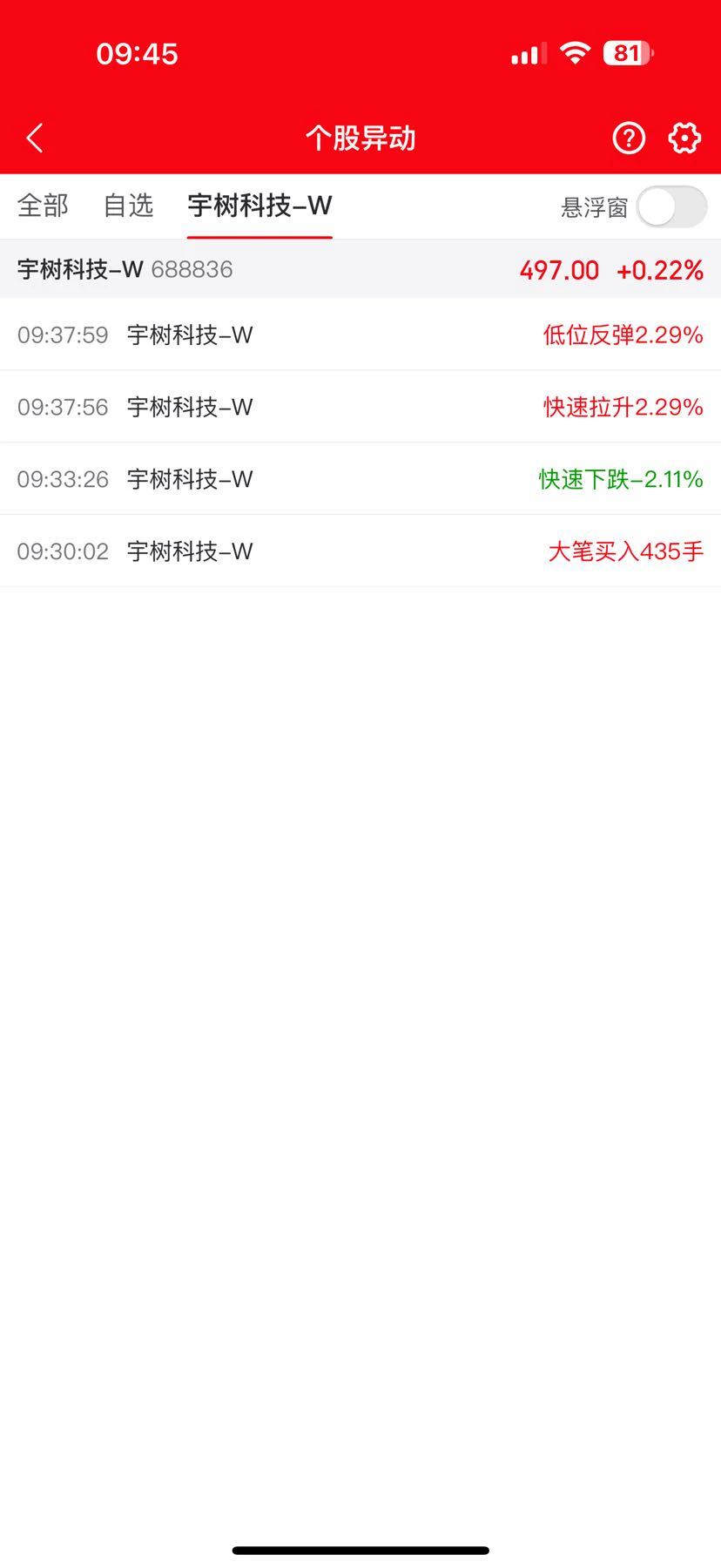The width and height of the screenshot is (721, 1568).
Task: Enable the 悬浮窗 switch
Action: pyautogui.click(x=671, y=207)
